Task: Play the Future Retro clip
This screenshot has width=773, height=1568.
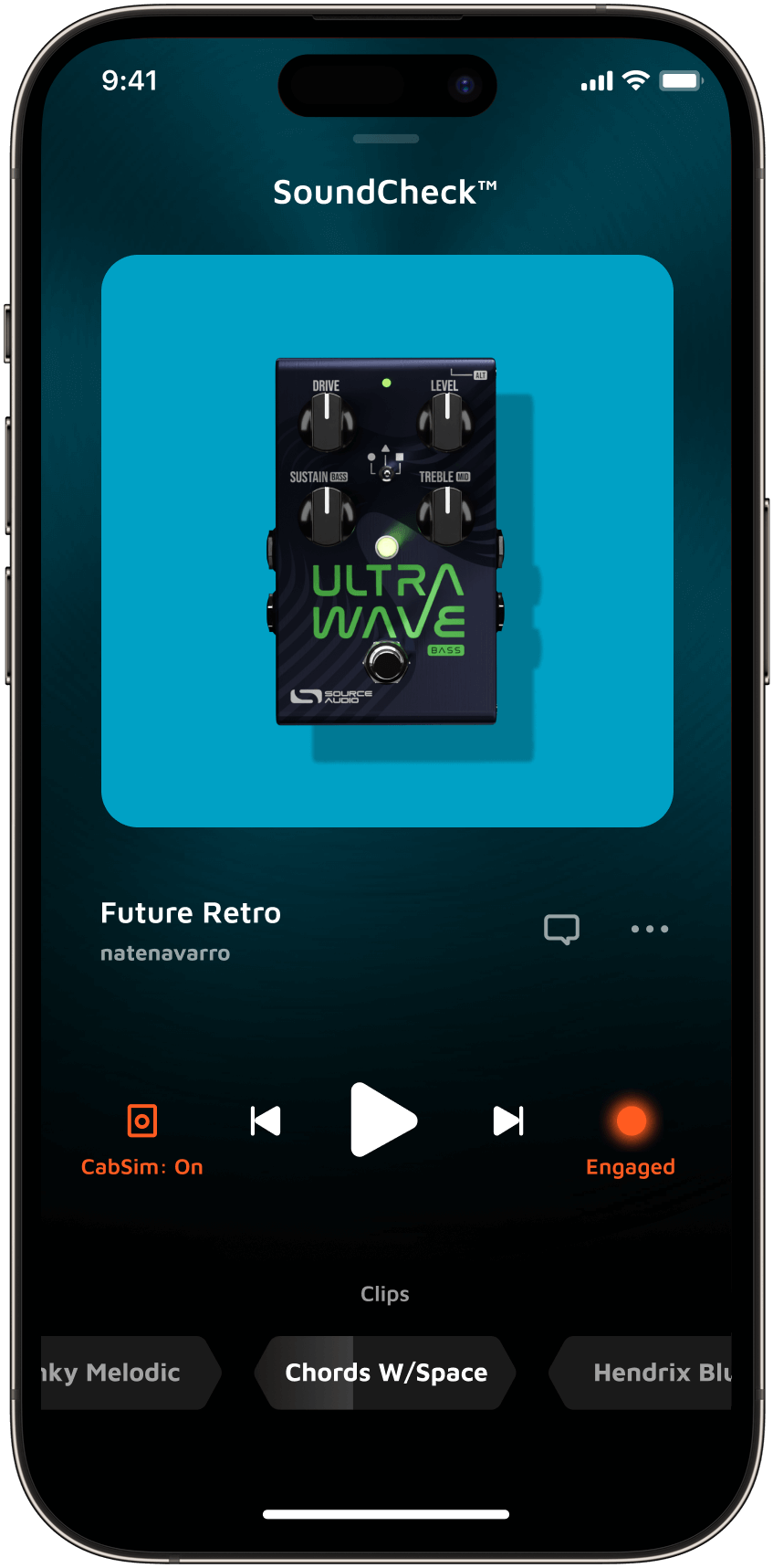Action: (382, 1120)
